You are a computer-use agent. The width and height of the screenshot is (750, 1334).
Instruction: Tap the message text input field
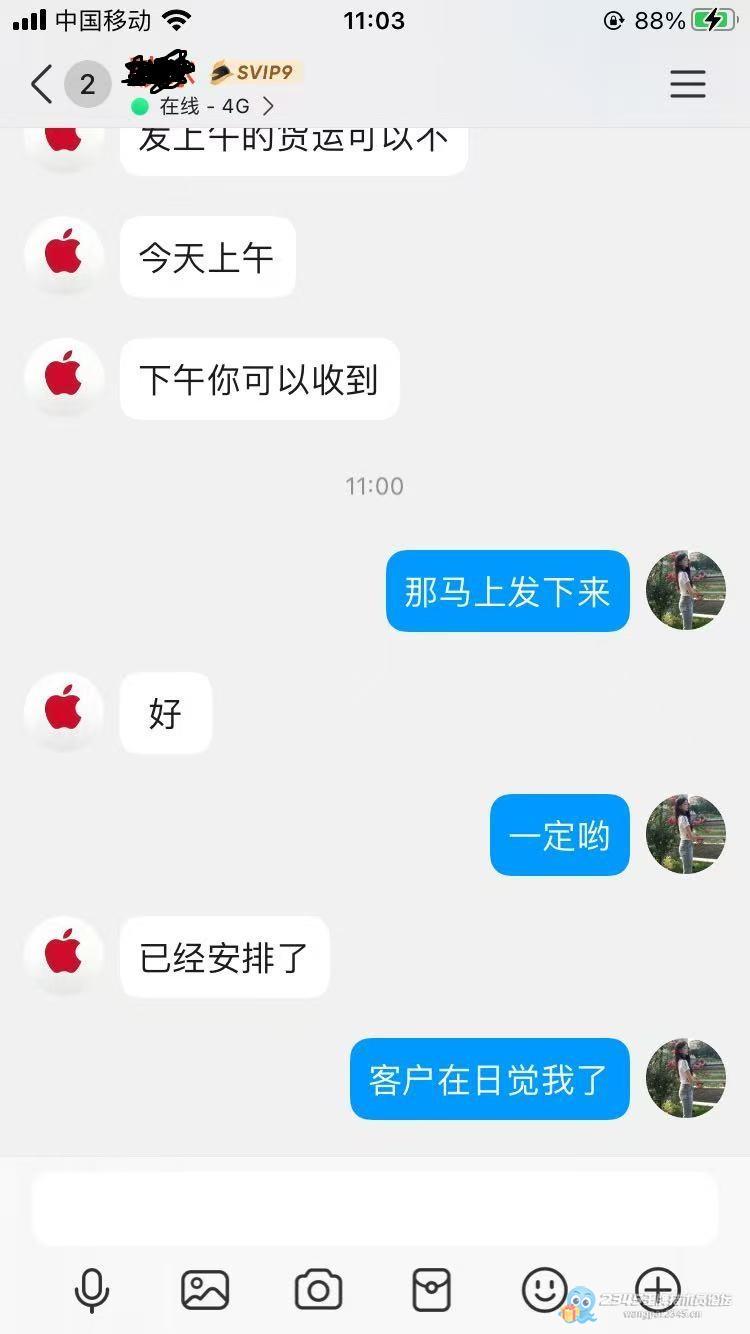click(x=375, y=1208)
